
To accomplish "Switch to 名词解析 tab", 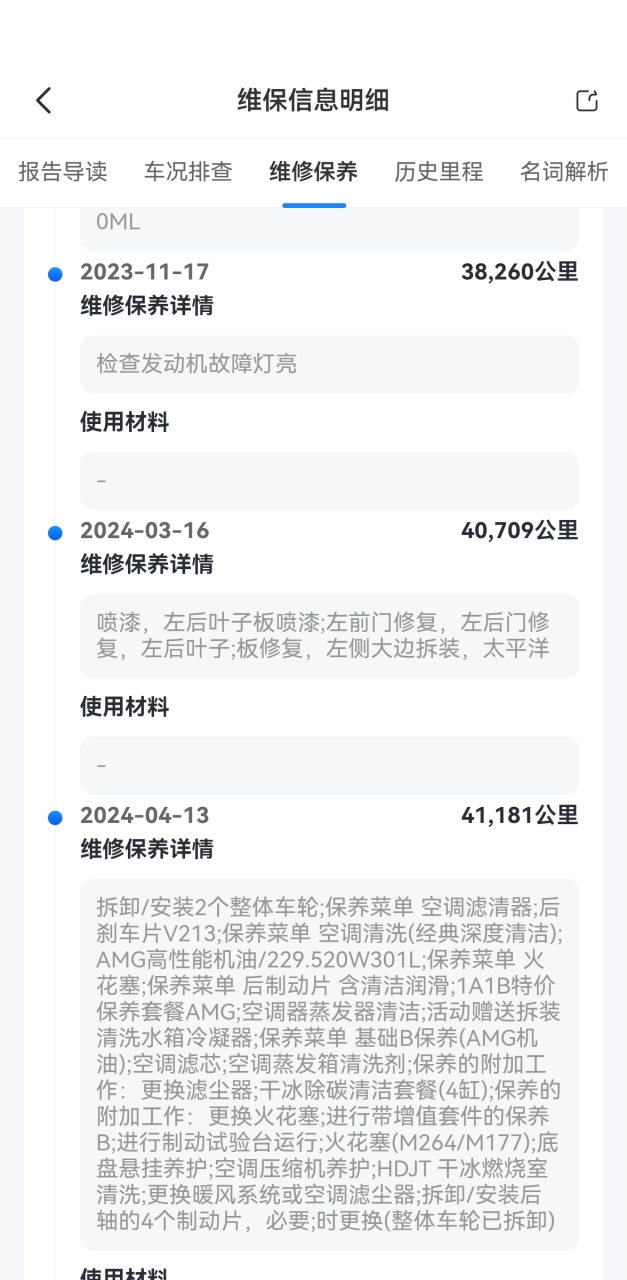I will coord(564,172).
